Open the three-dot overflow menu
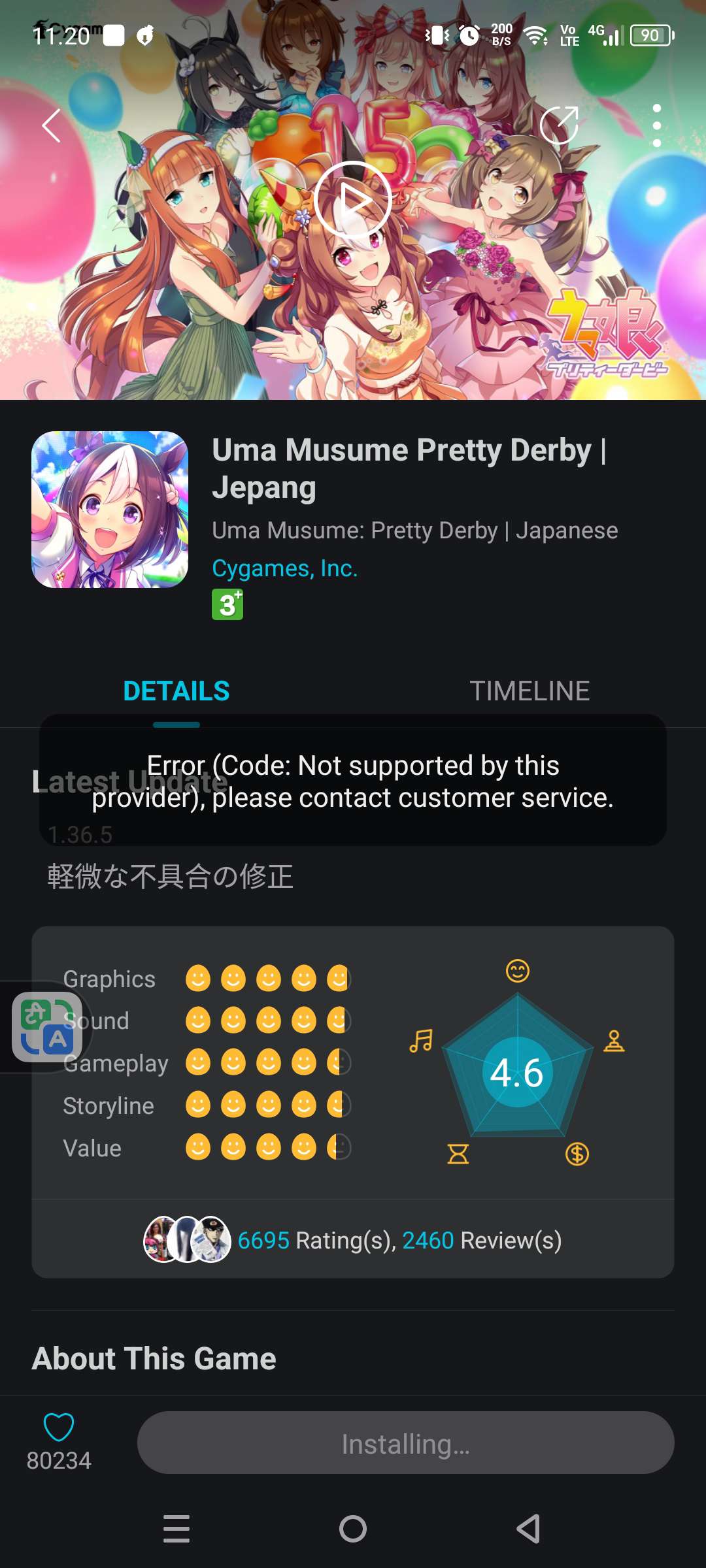Viewport: 706px width, 1568px height. [x=656, y=125]
